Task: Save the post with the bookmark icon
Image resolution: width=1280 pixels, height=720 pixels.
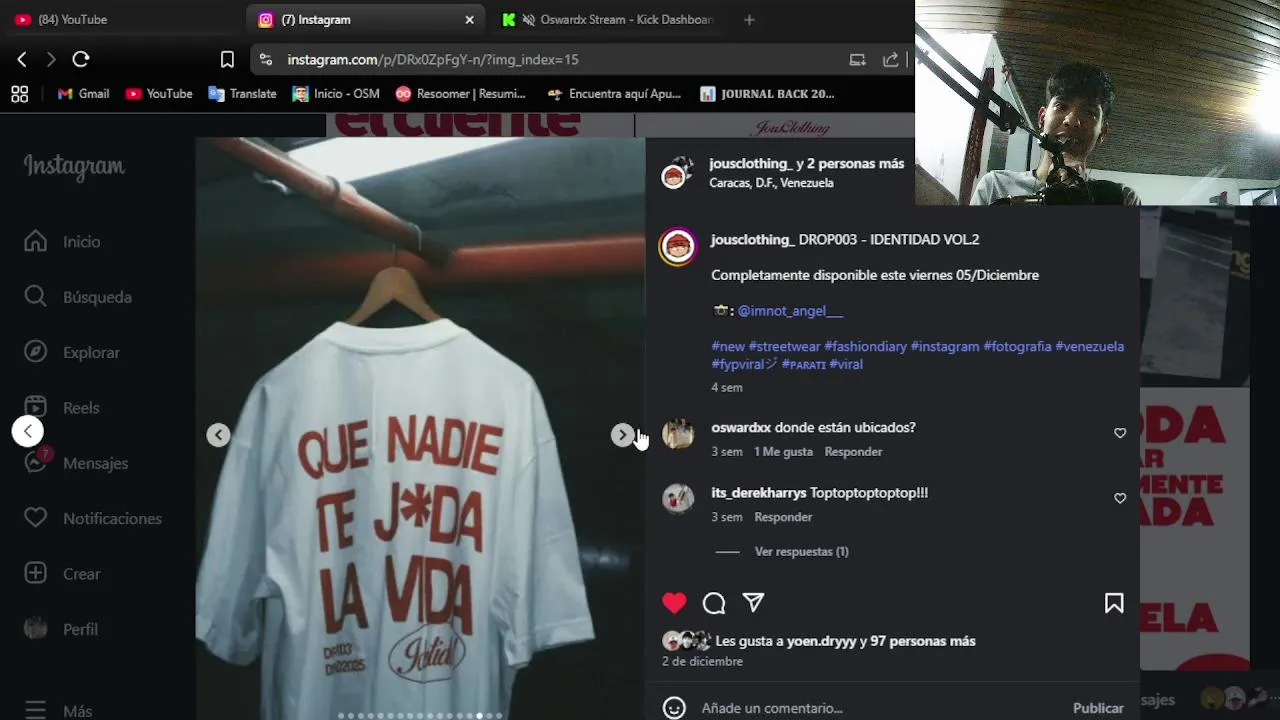Action: point(1114,603)
